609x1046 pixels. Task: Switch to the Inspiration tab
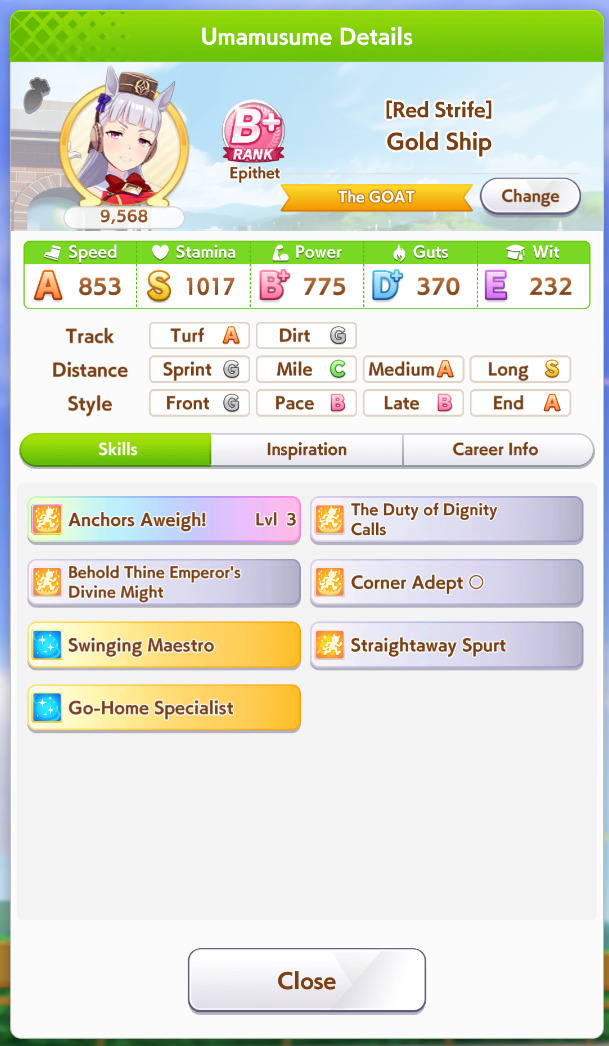point(306,450)
